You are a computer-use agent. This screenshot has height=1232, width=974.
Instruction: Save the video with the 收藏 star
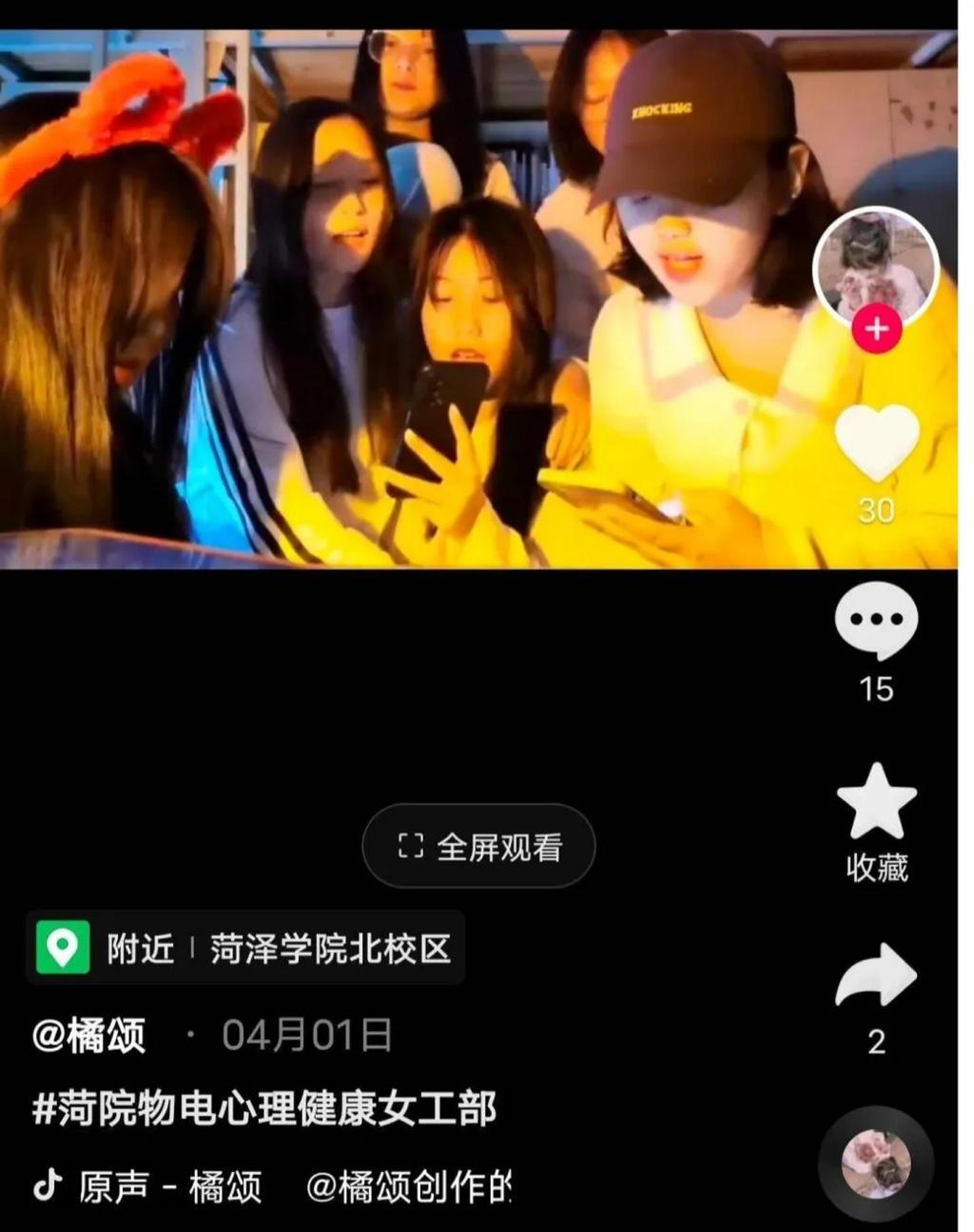[876, 801]
